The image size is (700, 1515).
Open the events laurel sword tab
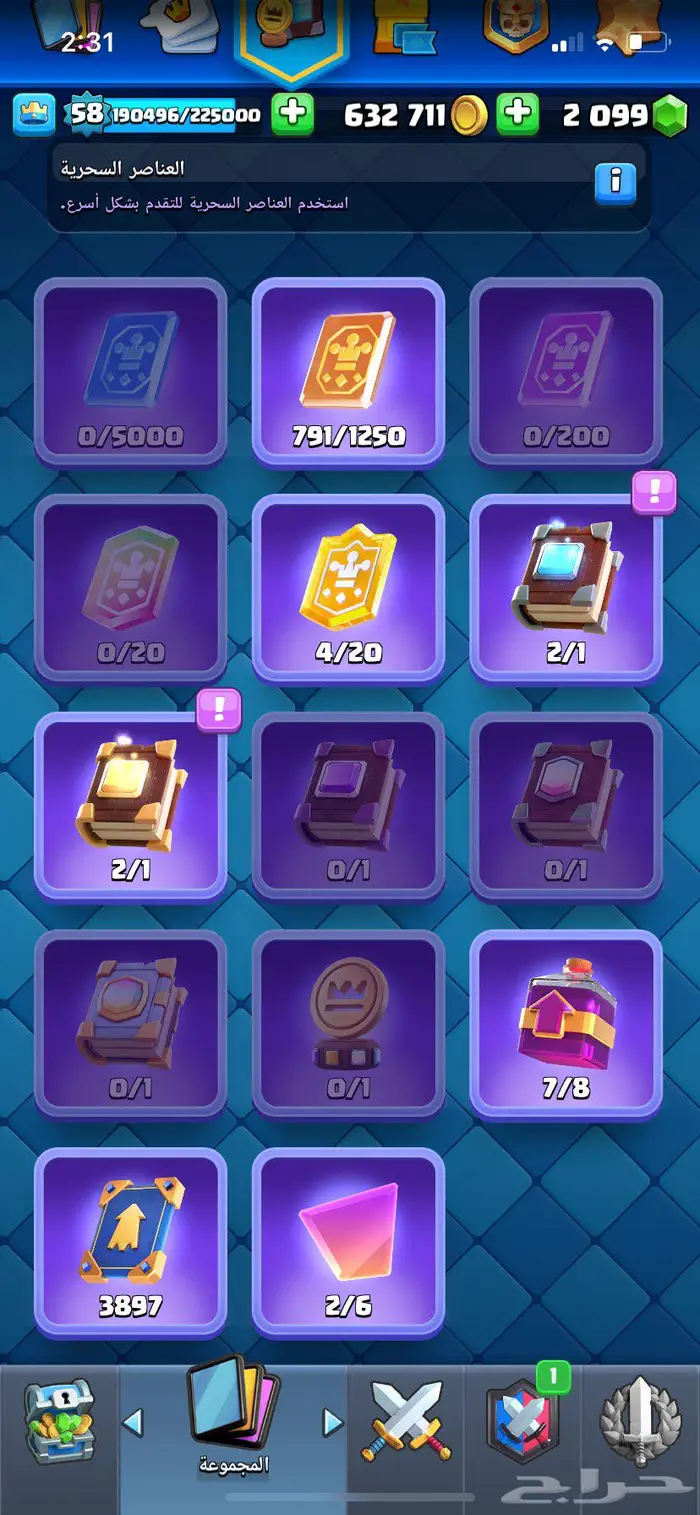pos(640,1420)
